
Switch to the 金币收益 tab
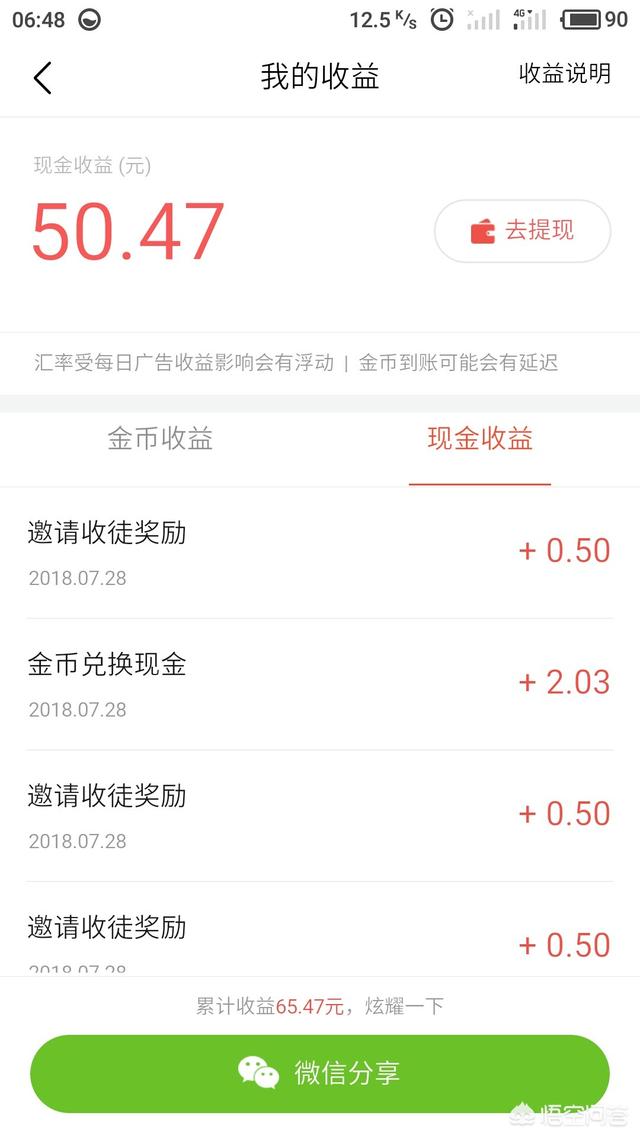(160, 439)
